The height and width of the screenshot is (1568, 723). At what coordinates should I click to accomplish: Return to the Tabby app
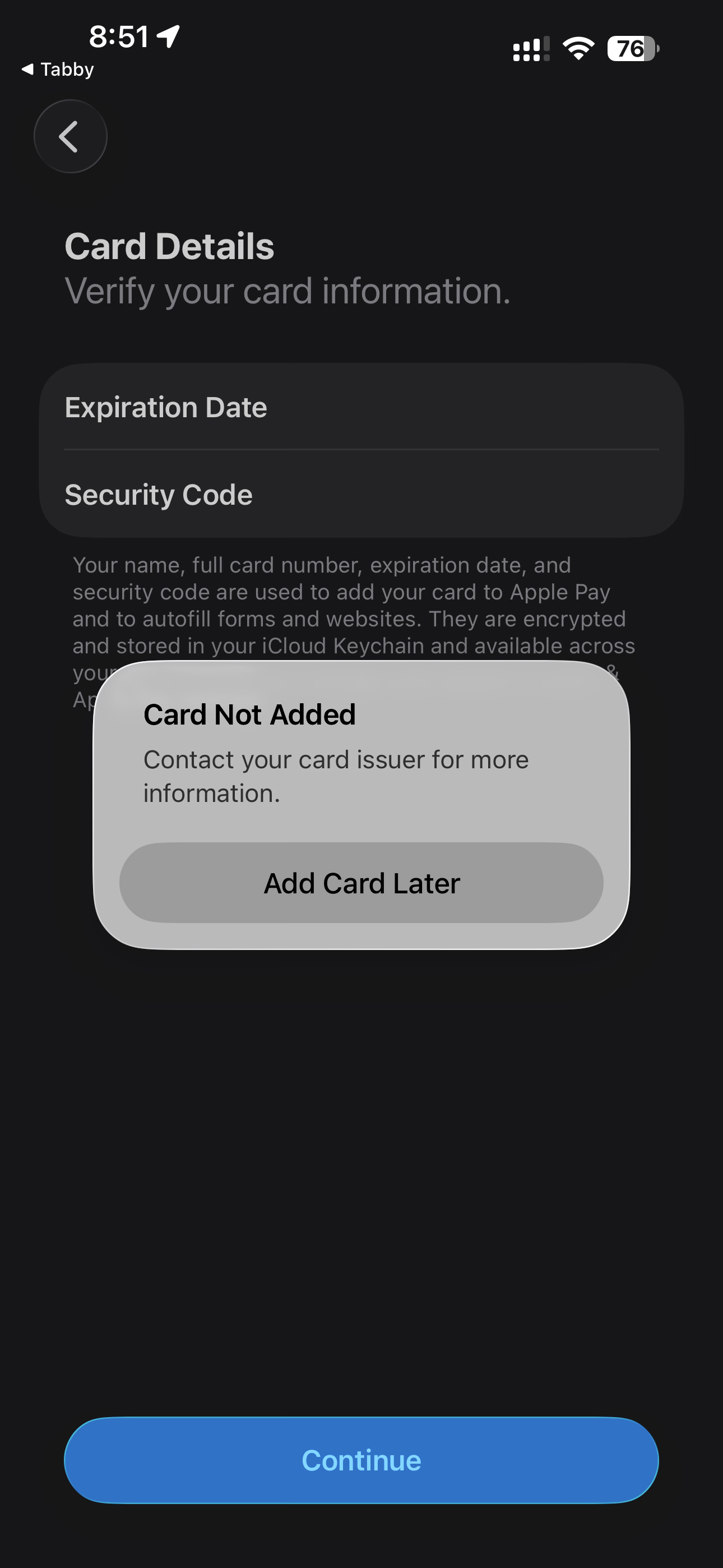coord(58,70)
